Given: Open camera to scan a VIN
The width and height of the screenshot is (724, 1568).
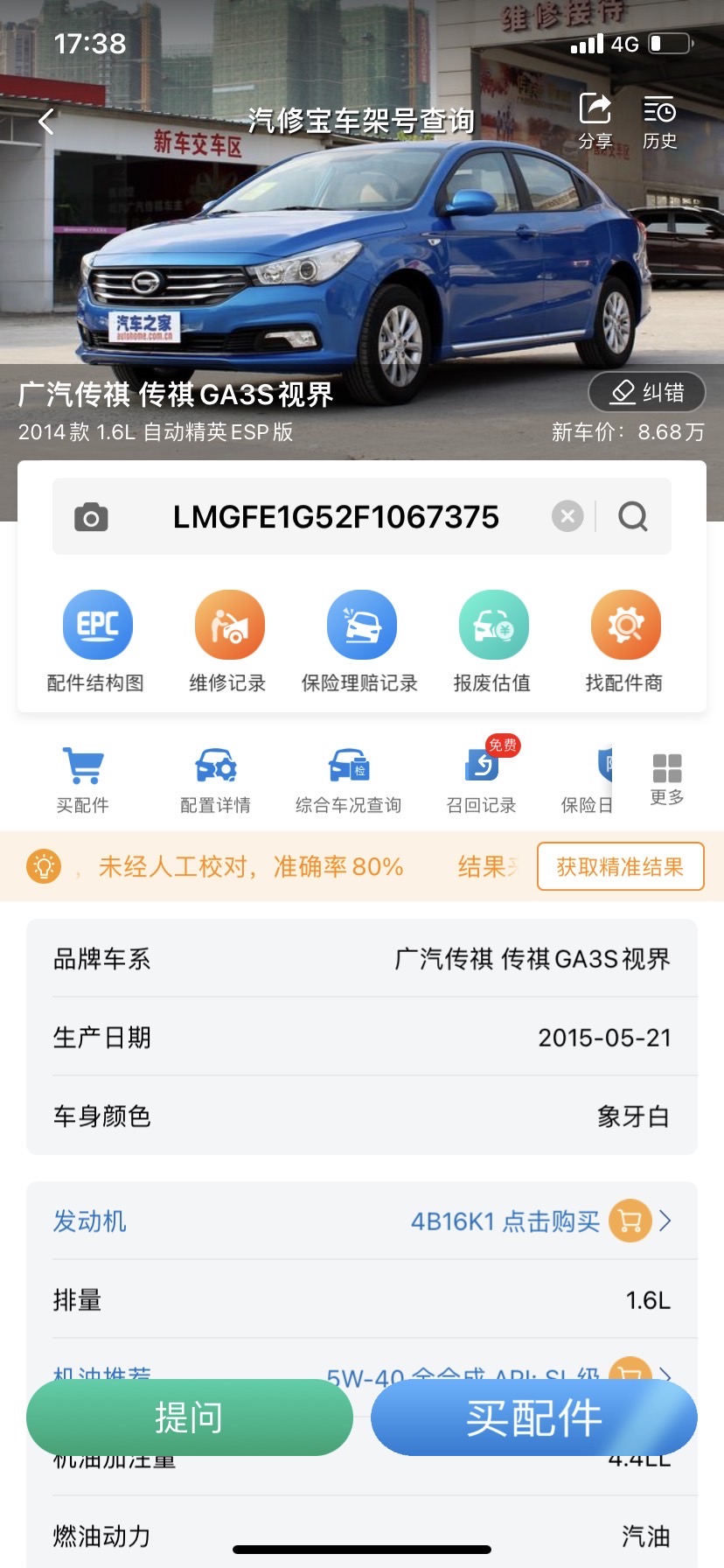Looking at the screenshot, I should pos(91,517).
